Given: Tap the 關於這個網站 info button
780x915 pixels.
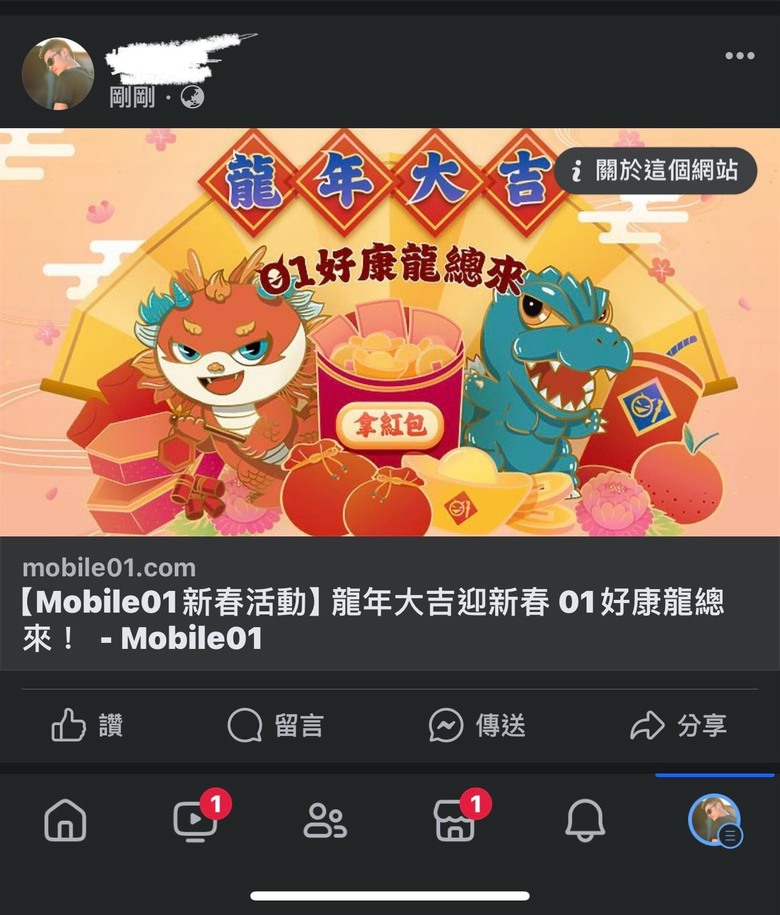Looking at the screenshot, I should pos(656,170).
